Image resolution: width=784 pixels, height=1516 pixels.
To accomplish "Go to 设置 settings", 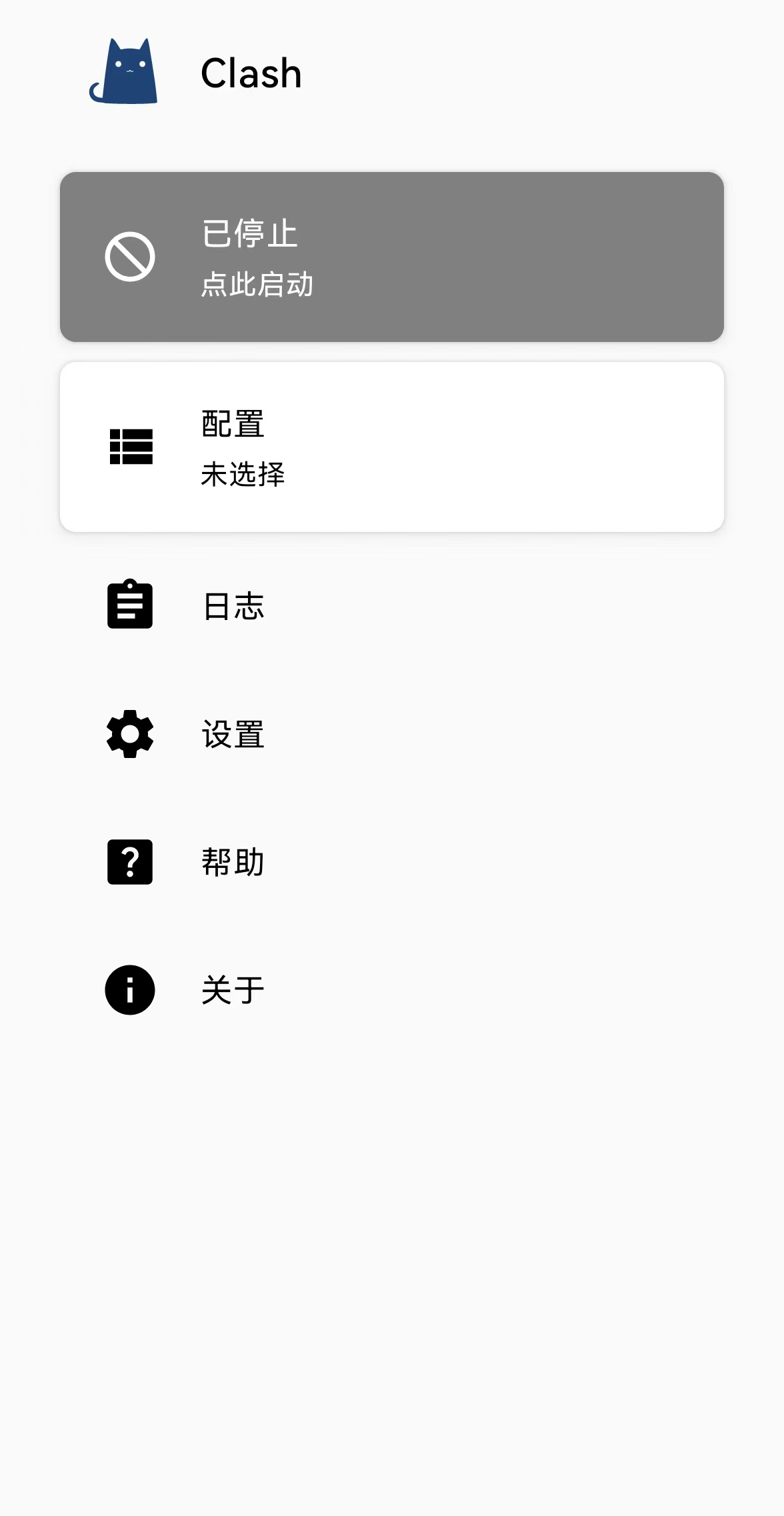I will pyautogui.click(x=392, y=734).
